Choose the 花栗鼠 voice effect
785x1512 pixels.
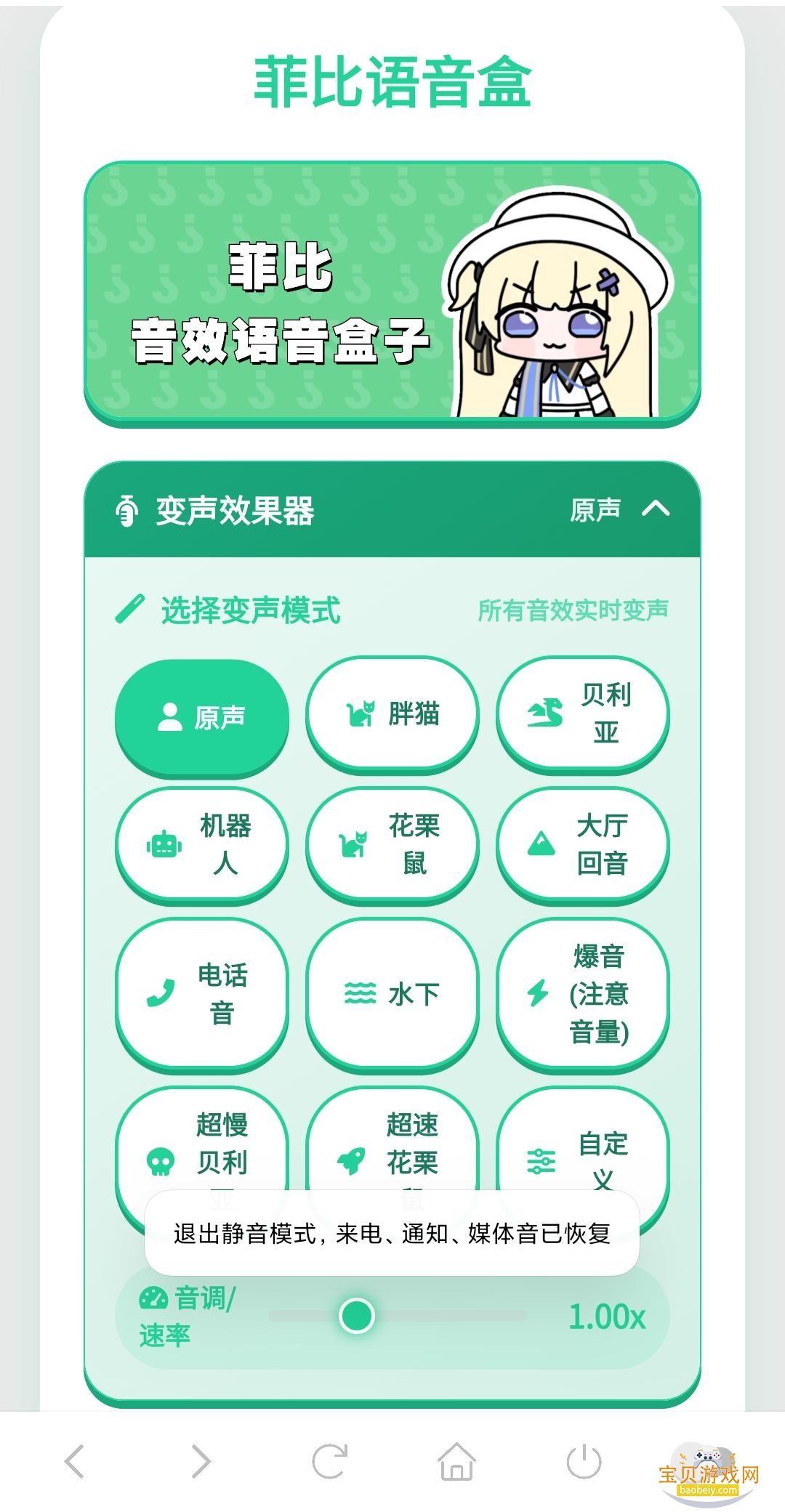pyautogui.click(x=392, y=845)
